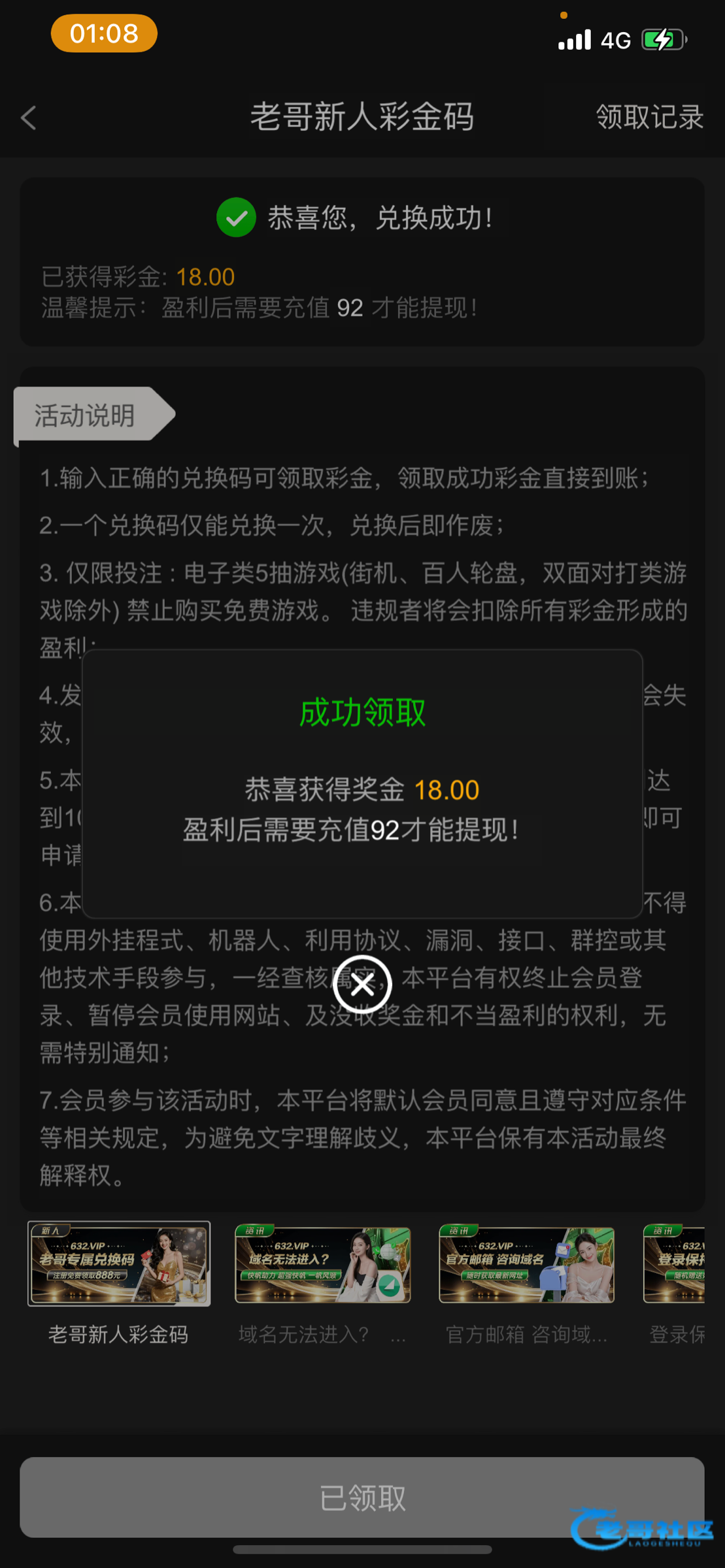Close the 成功领取 popup
The image size is (725, 1568).
[362, 984]
